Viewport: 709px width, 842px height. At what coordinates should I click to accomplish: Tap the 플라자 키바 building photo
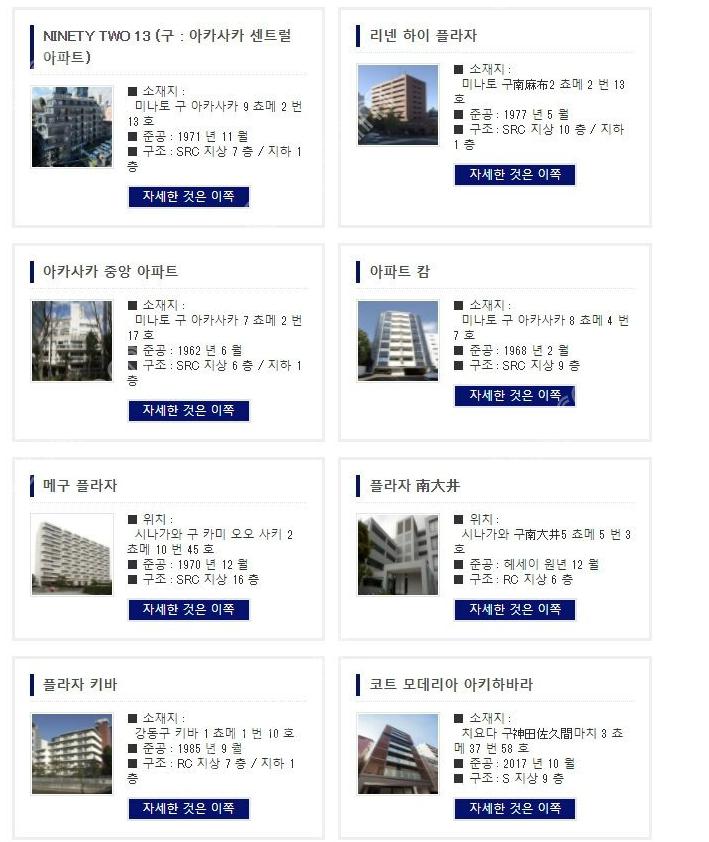(72, 753)
